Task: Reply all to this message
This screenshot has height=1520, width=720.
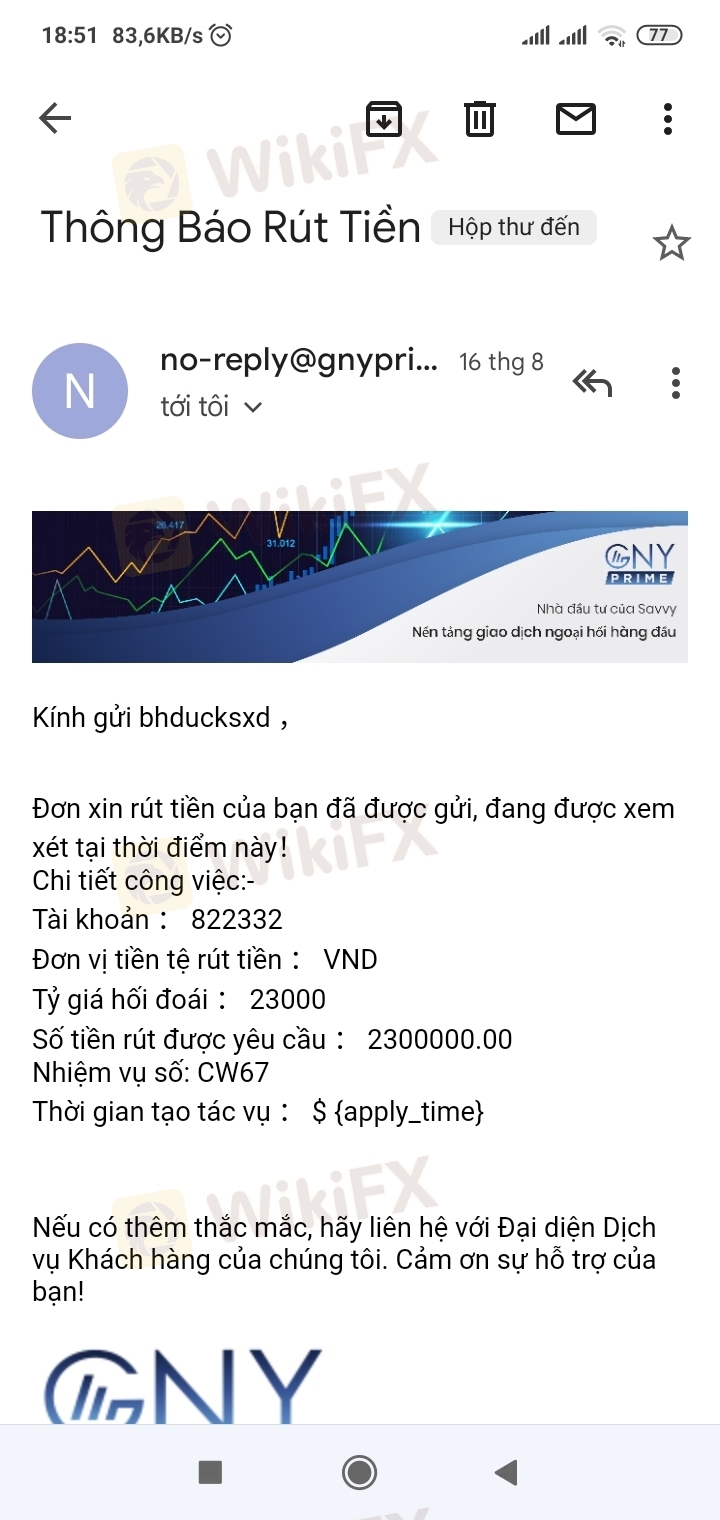Action: point(591,382)
